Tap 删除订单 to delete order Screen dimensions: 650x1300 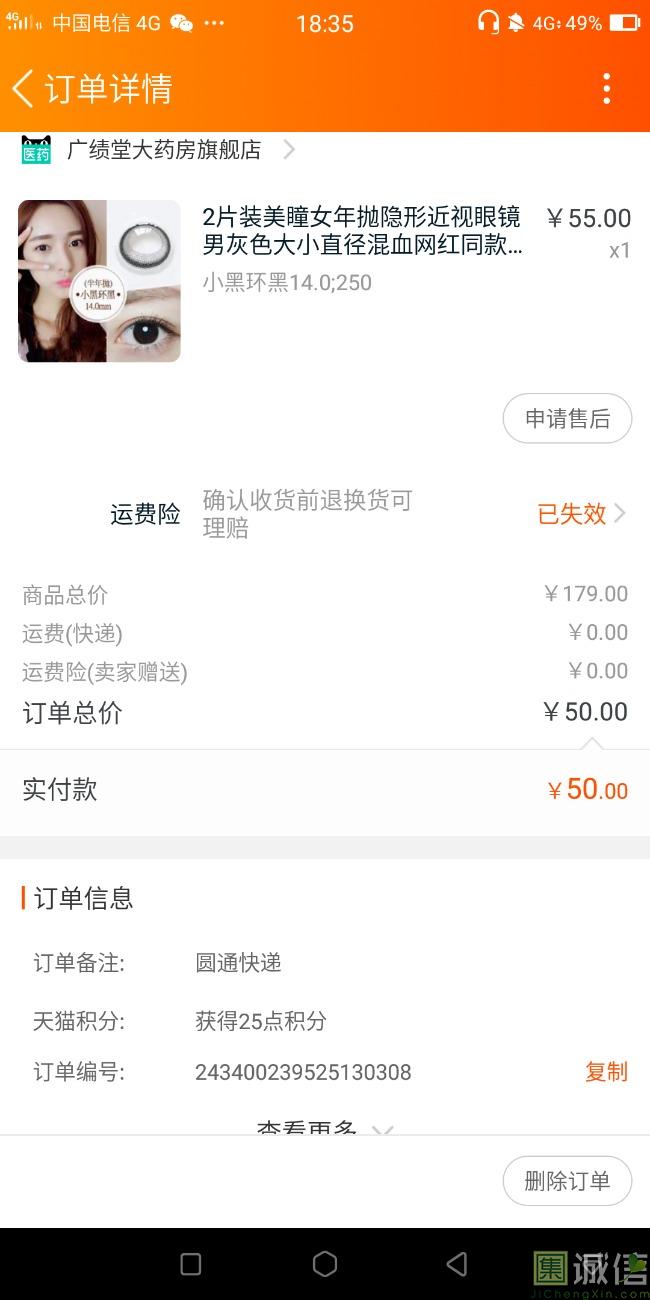[x=567, y=1181]
